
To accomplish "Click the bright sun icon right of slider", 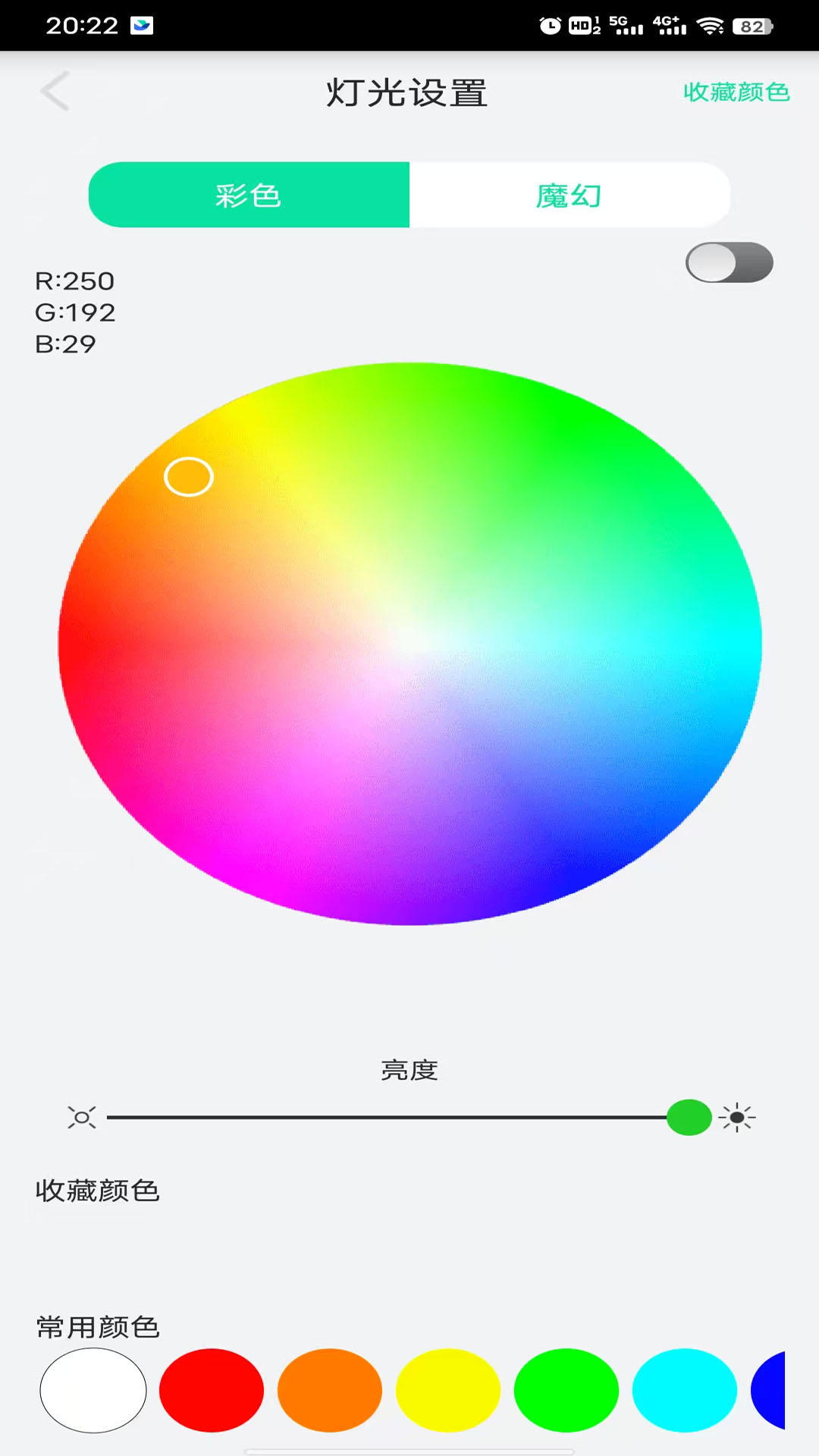I will (736, 1116).
